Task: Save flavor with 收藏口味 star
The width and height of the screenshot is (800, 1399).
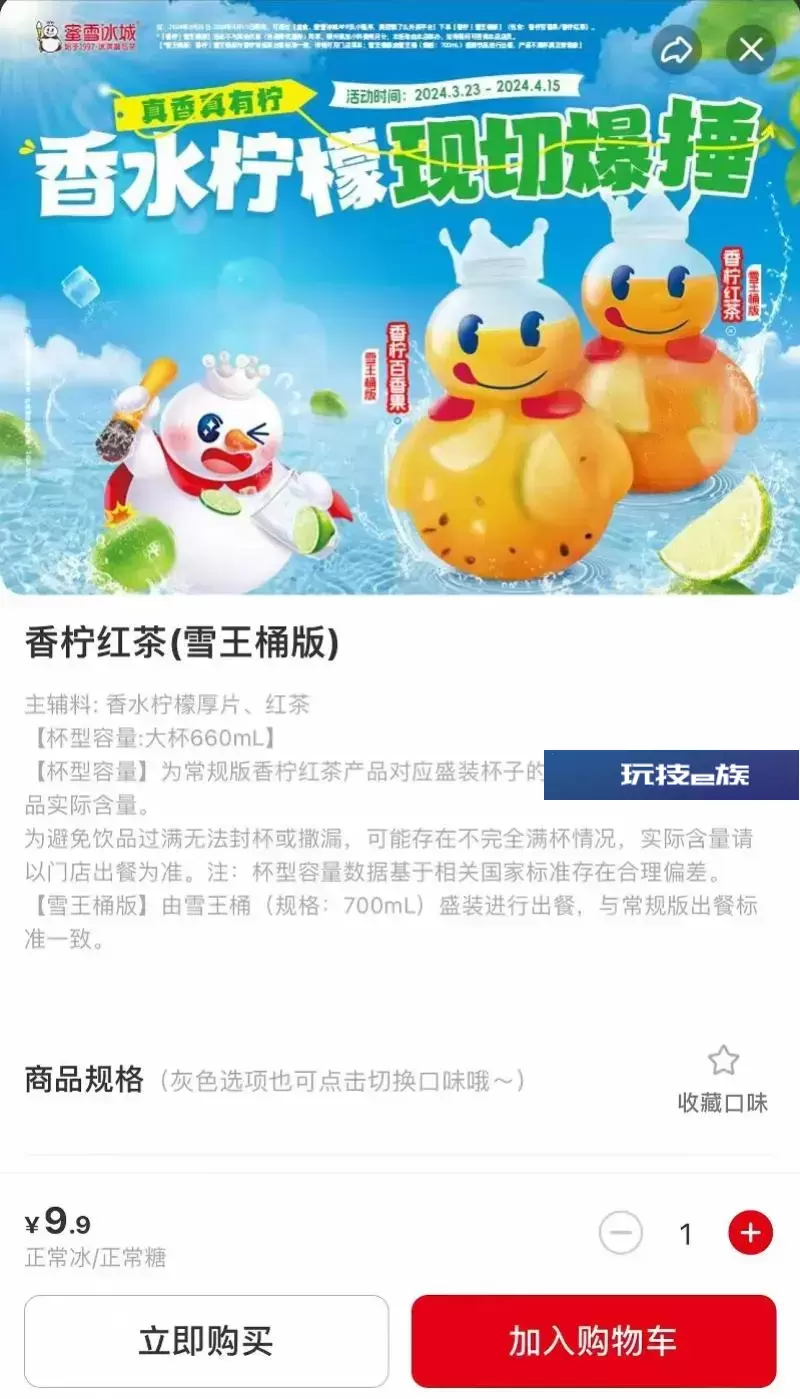Action: point(723,1080)
